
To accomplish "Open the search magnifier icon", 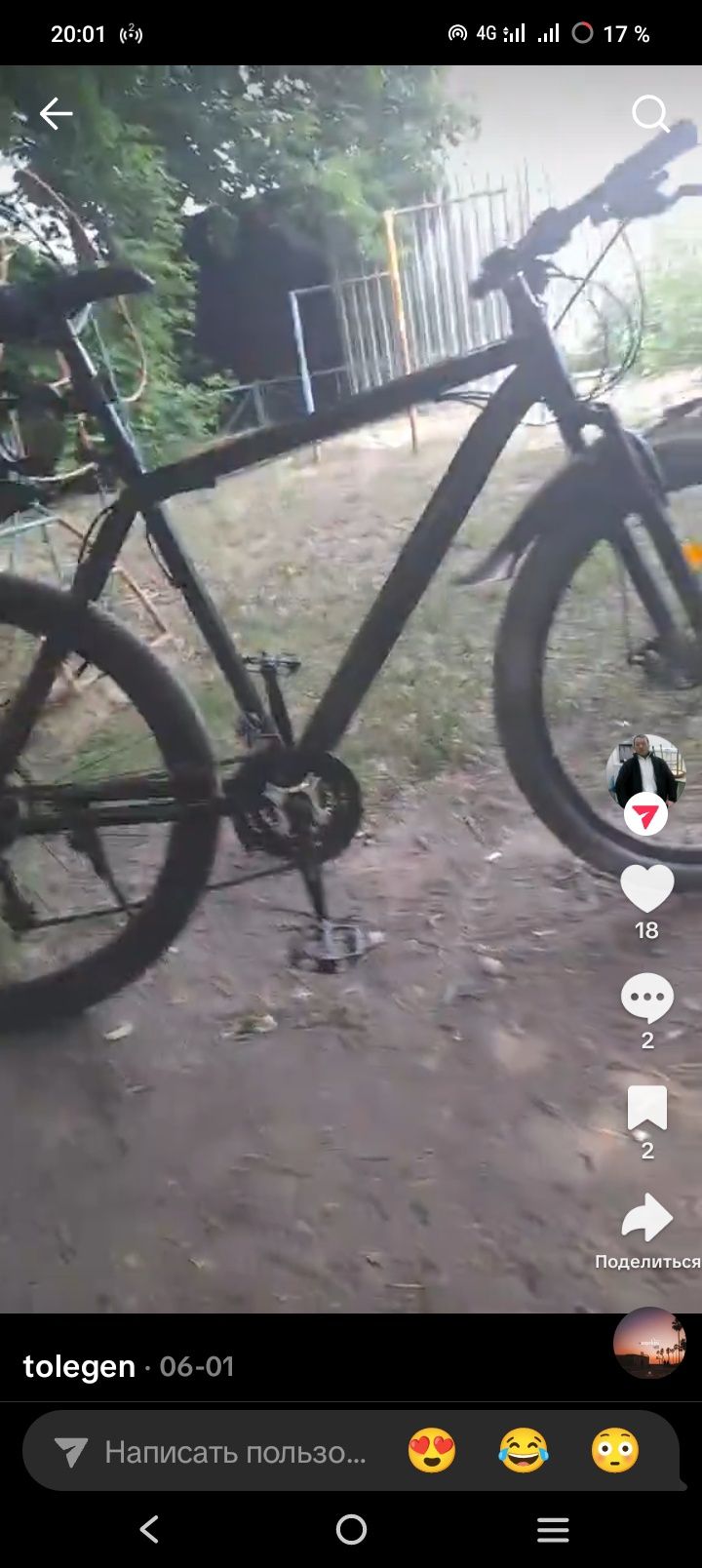I will pyautogui.click(x=649, y=114).
